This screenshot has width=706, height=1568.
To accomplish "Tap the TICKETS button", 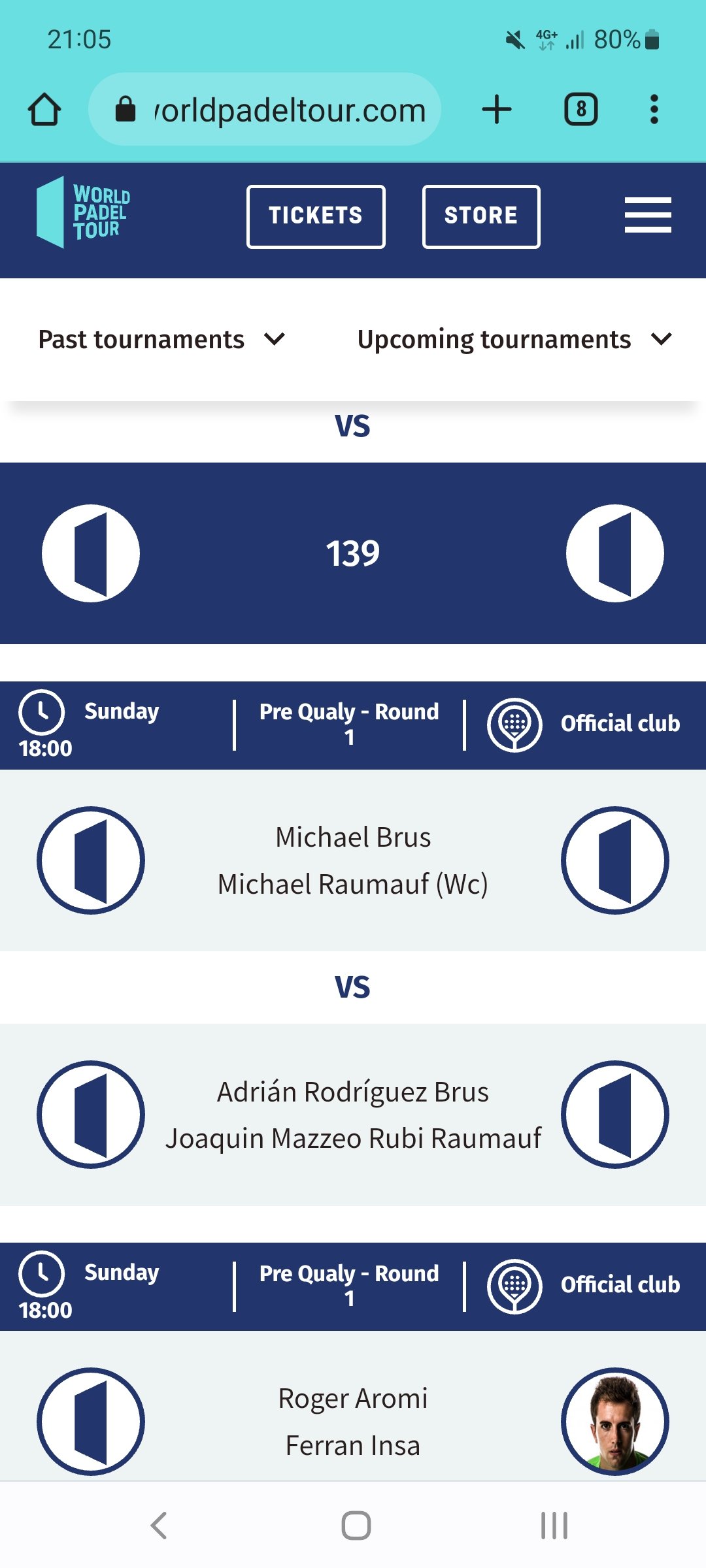I will (x=316, y=216).
